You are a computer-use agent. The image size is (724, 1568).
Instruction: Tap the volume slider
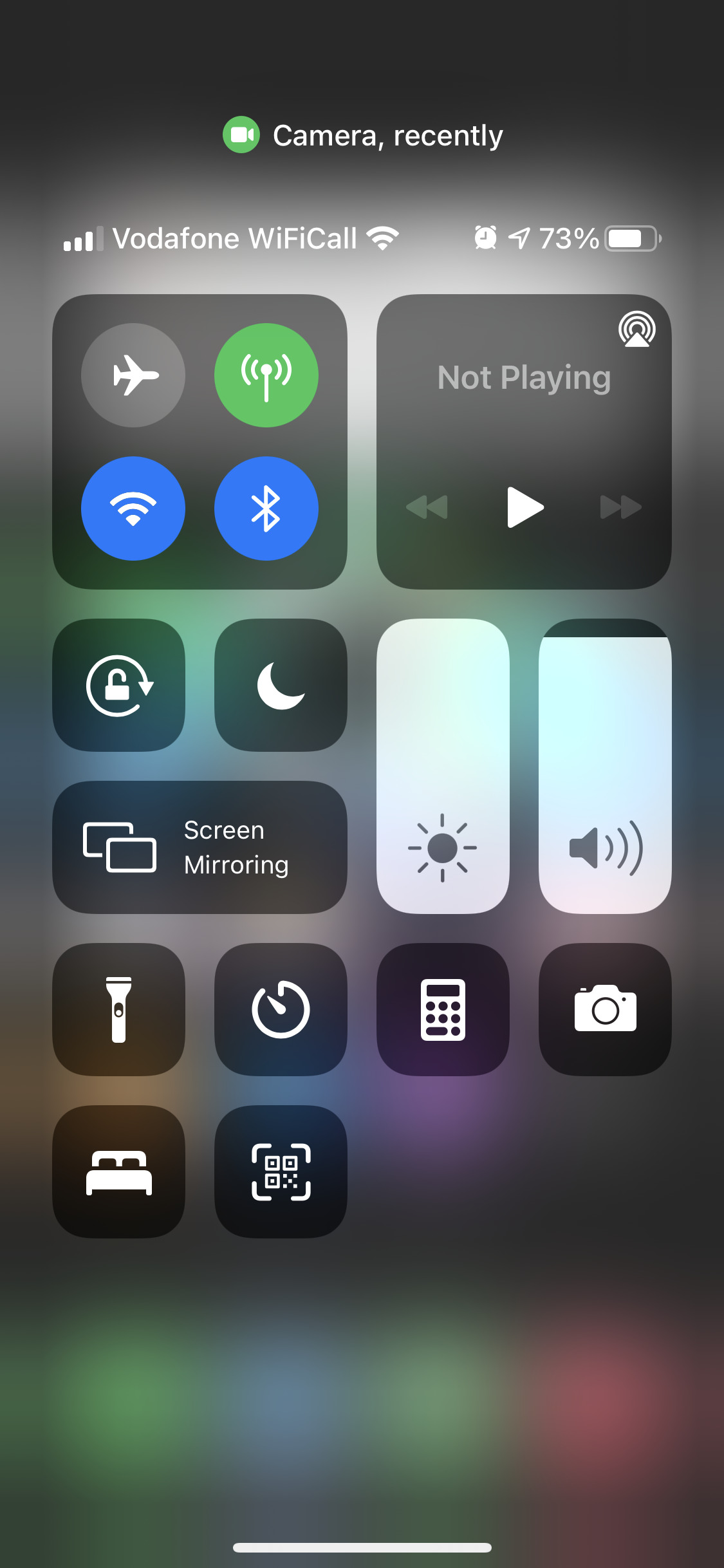pyautogui.click(x=605, y=766)
